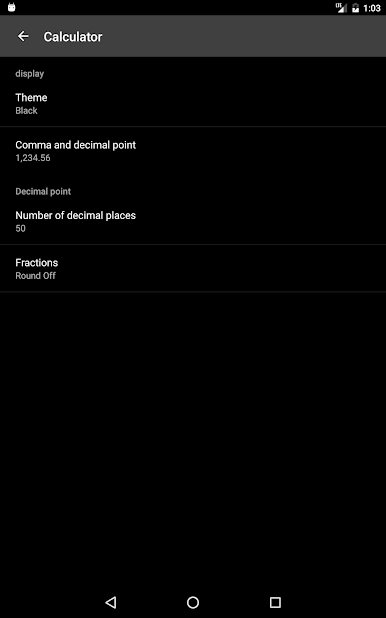Go back using the app bar arrow
This screenshot has width=386, height=618.
click(x=23, y=37)
